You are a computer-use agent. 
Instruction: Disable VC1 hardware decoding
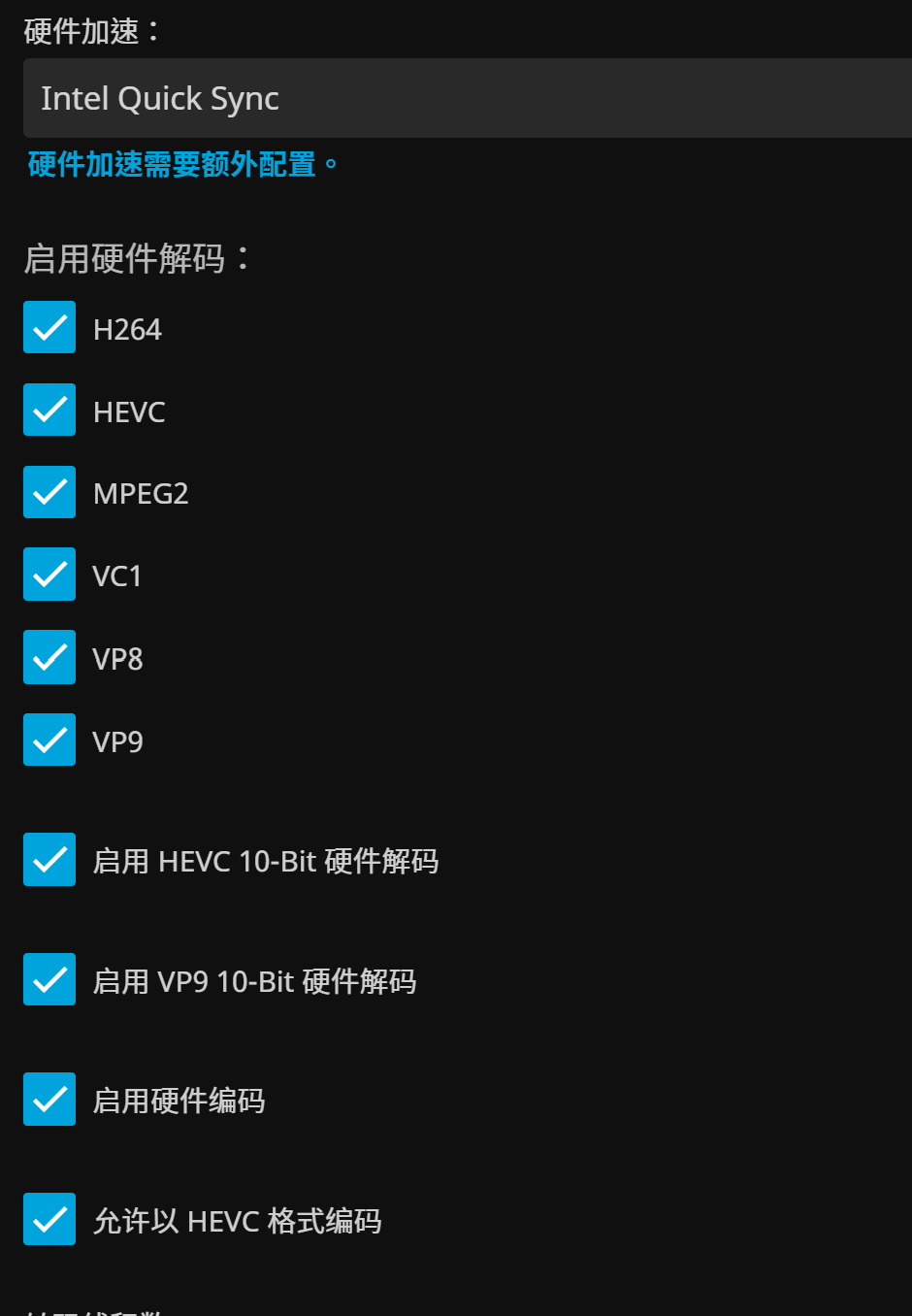pos(49,574)
